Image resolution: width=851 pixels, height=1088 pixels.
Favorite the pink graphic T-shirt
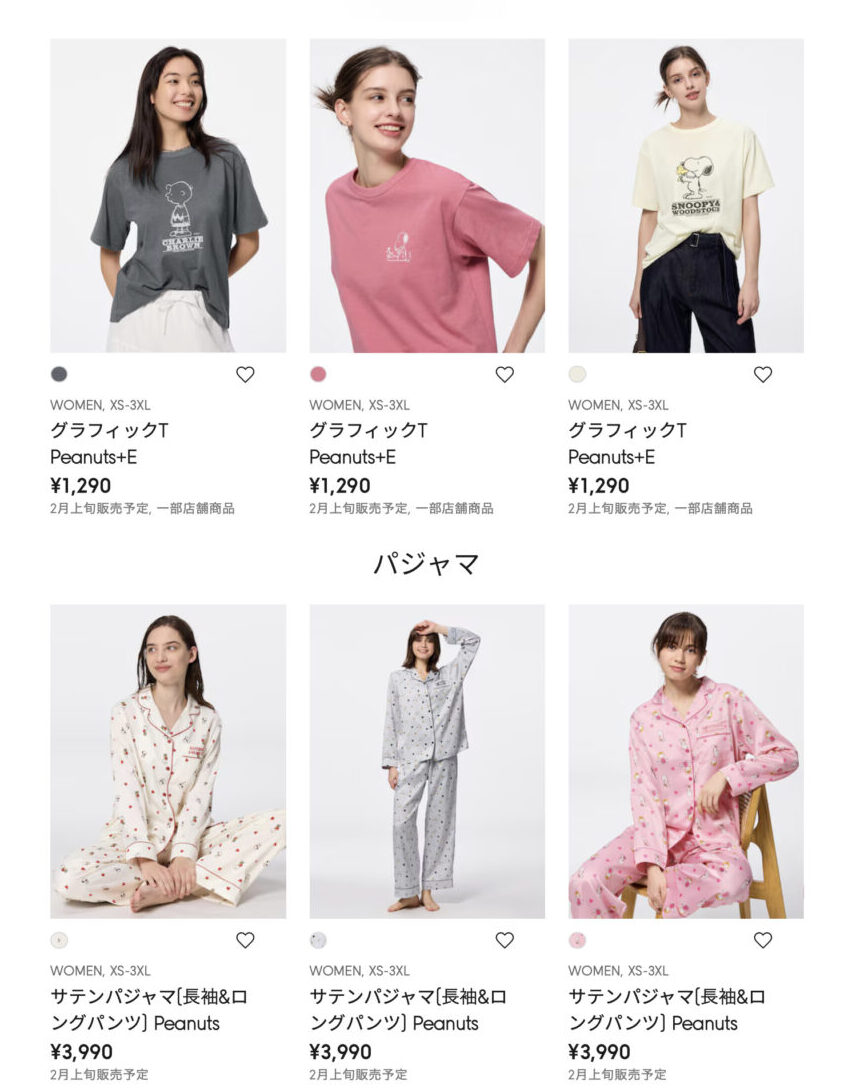pos(504,375)
